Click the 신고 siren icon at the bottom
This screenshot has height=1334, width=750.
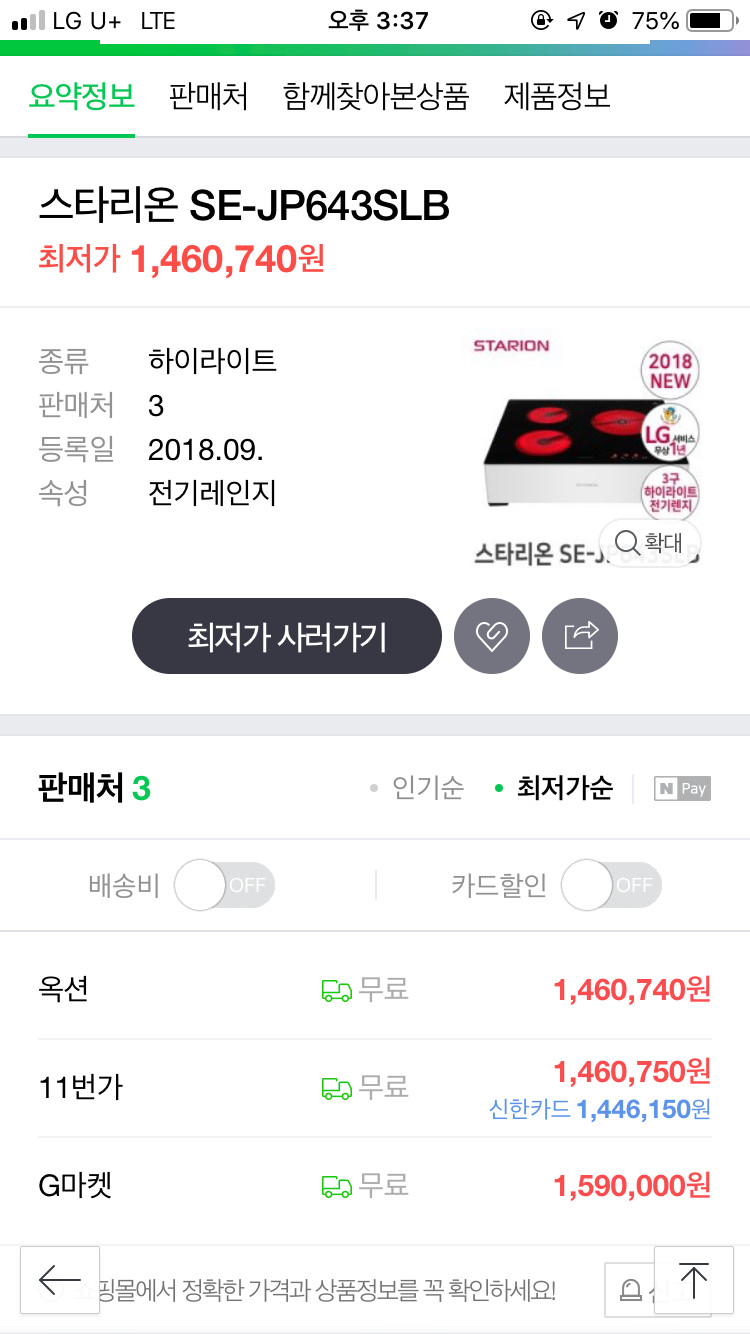tap(629, 1290)
